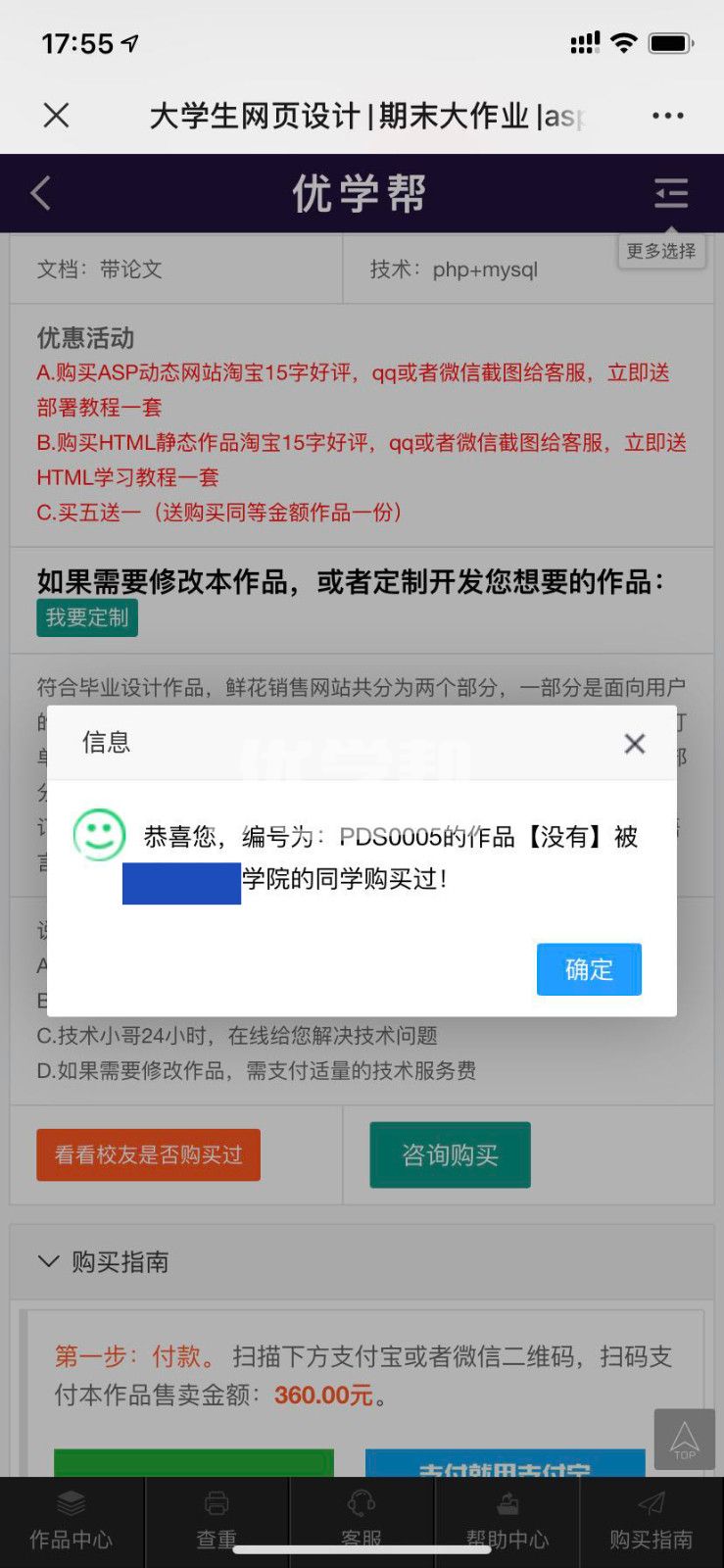Open the 查重 tab

pos(217,1521)
